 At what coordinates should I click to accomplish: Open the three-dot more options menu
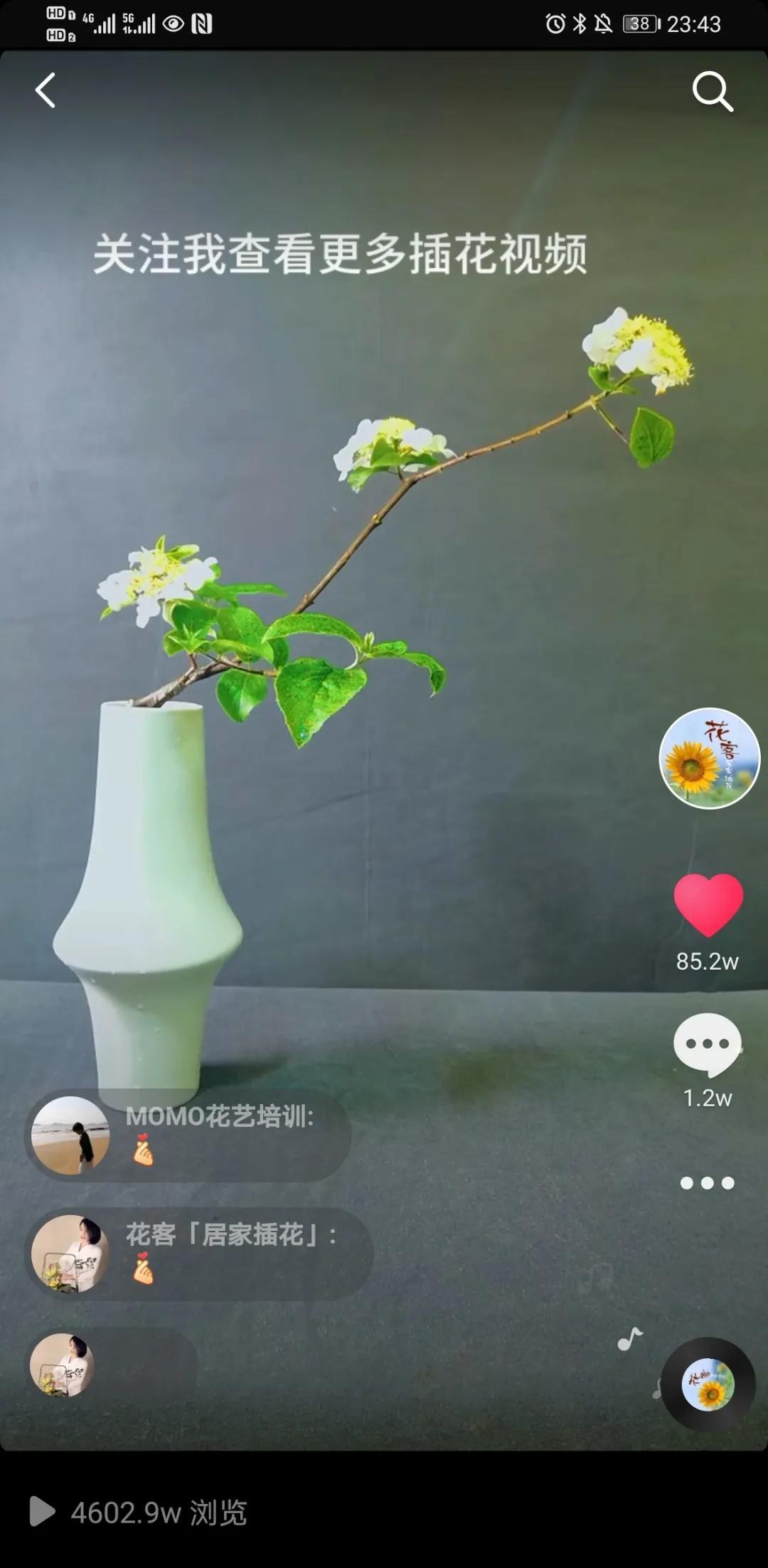[707, 1183]
